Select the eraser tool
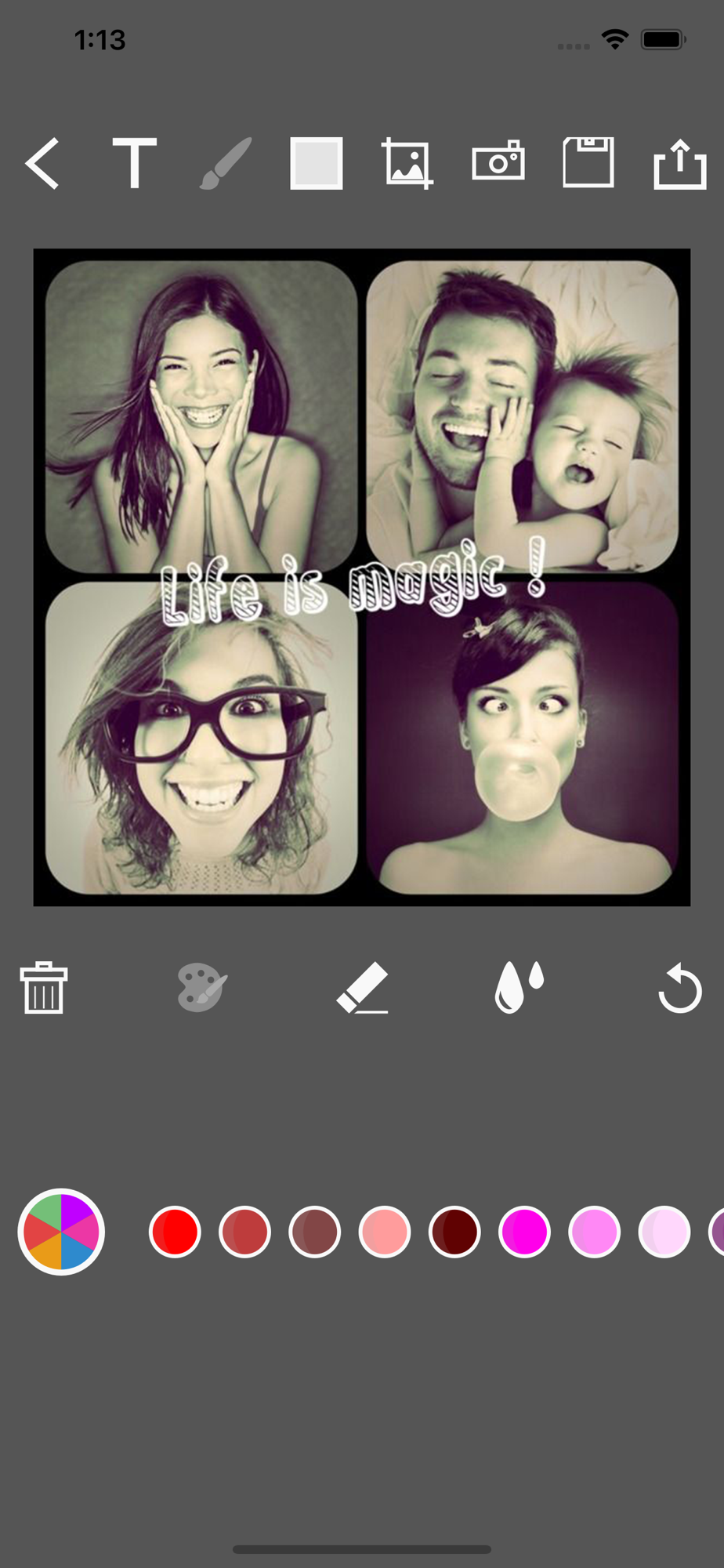The width and height of the screenshot is (724, 1568). [x=362, y=988]
